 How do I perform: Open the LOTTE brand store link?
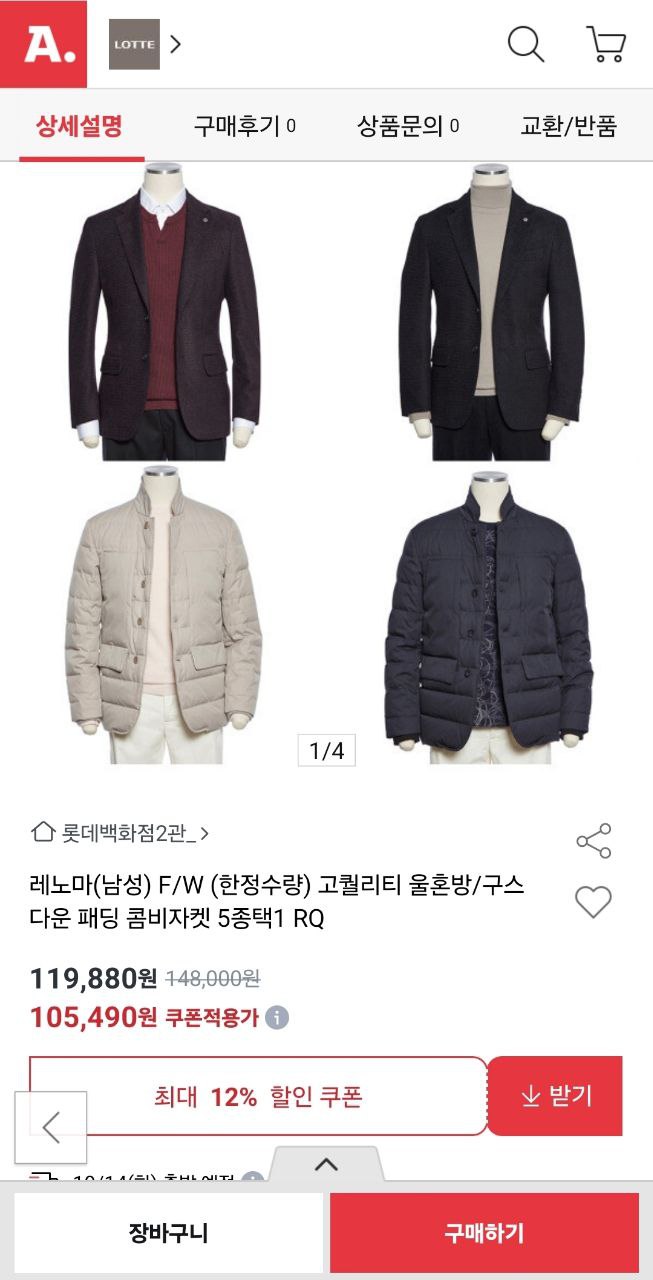pos(145,44)
